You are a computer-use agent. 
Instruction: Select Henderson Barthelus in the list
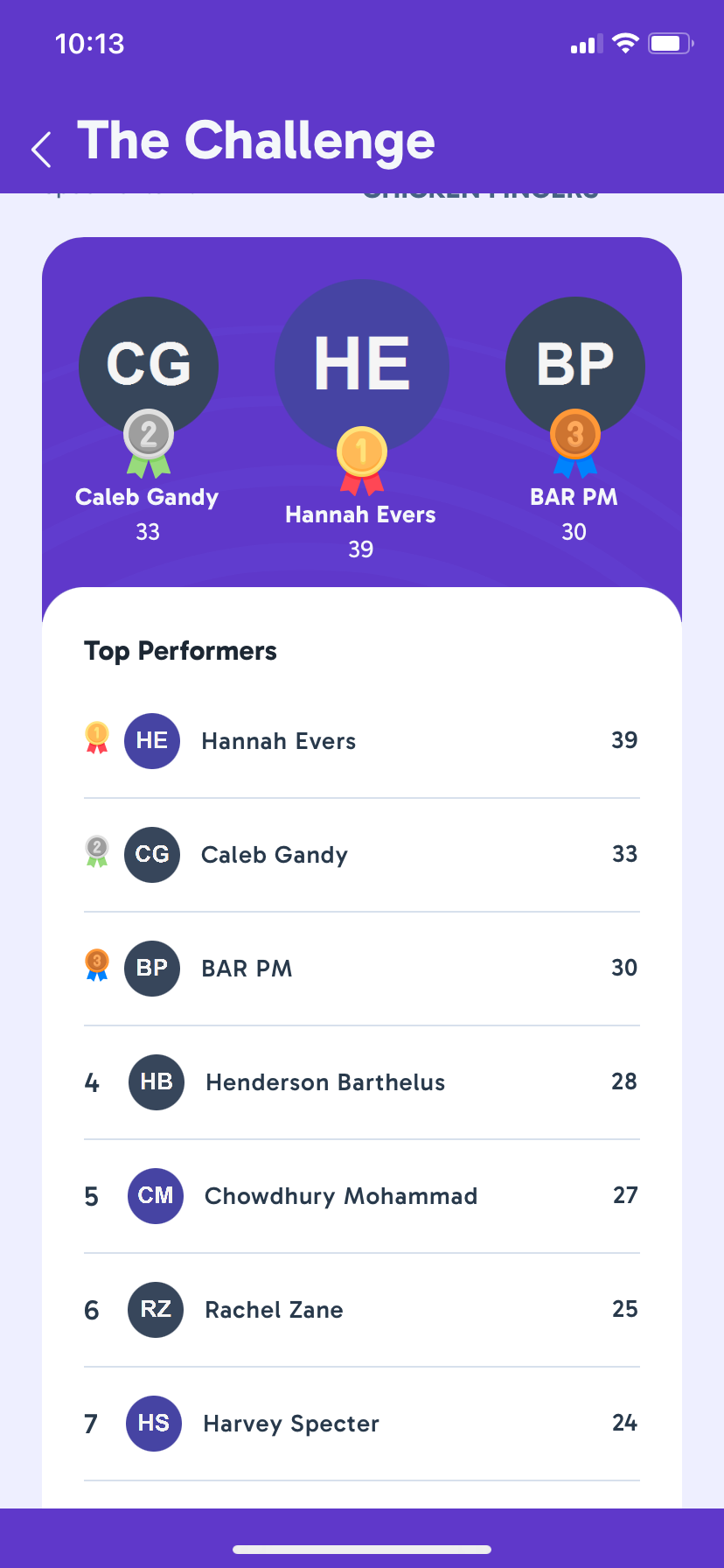coord(324,1082)
